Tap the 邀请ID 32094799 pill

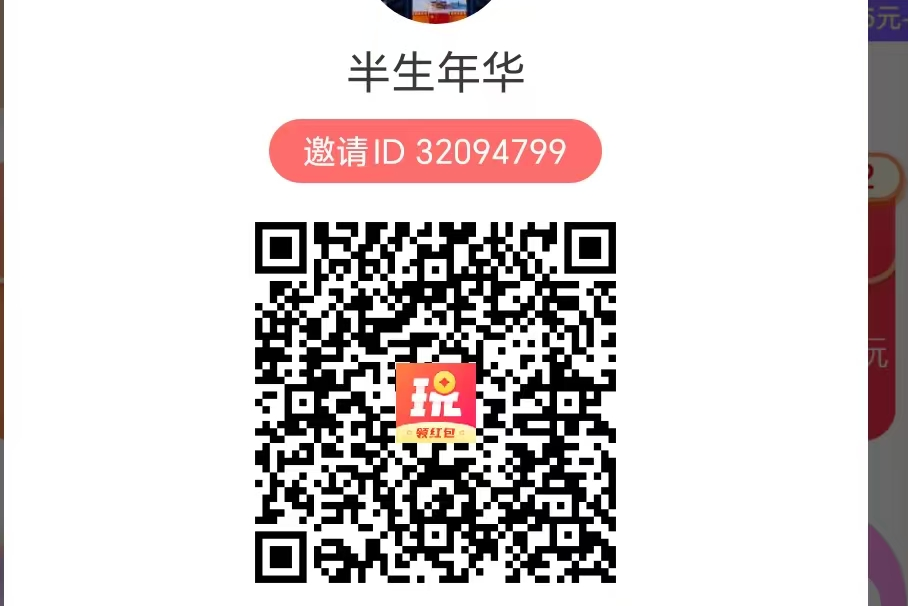(x=435, y=152)
